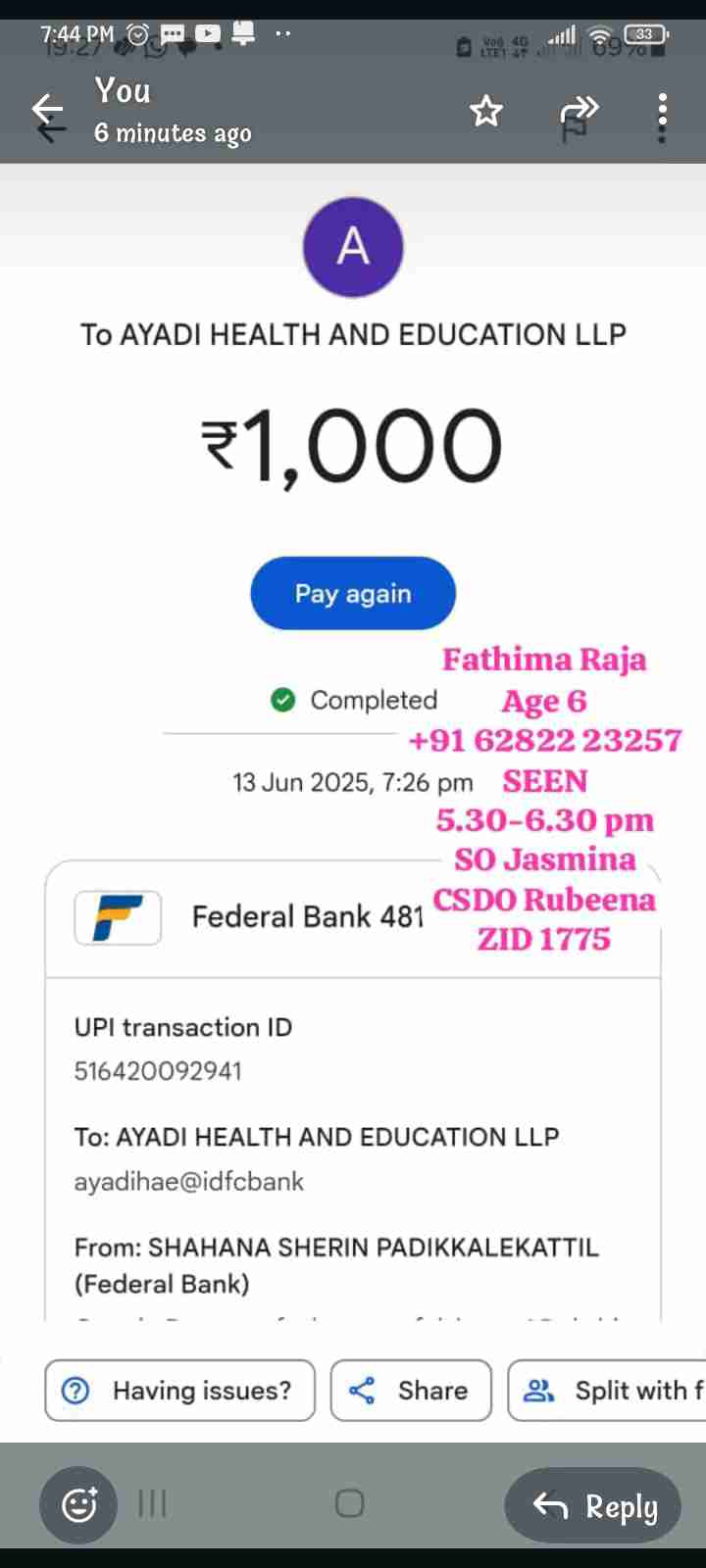Star this message

485,112
